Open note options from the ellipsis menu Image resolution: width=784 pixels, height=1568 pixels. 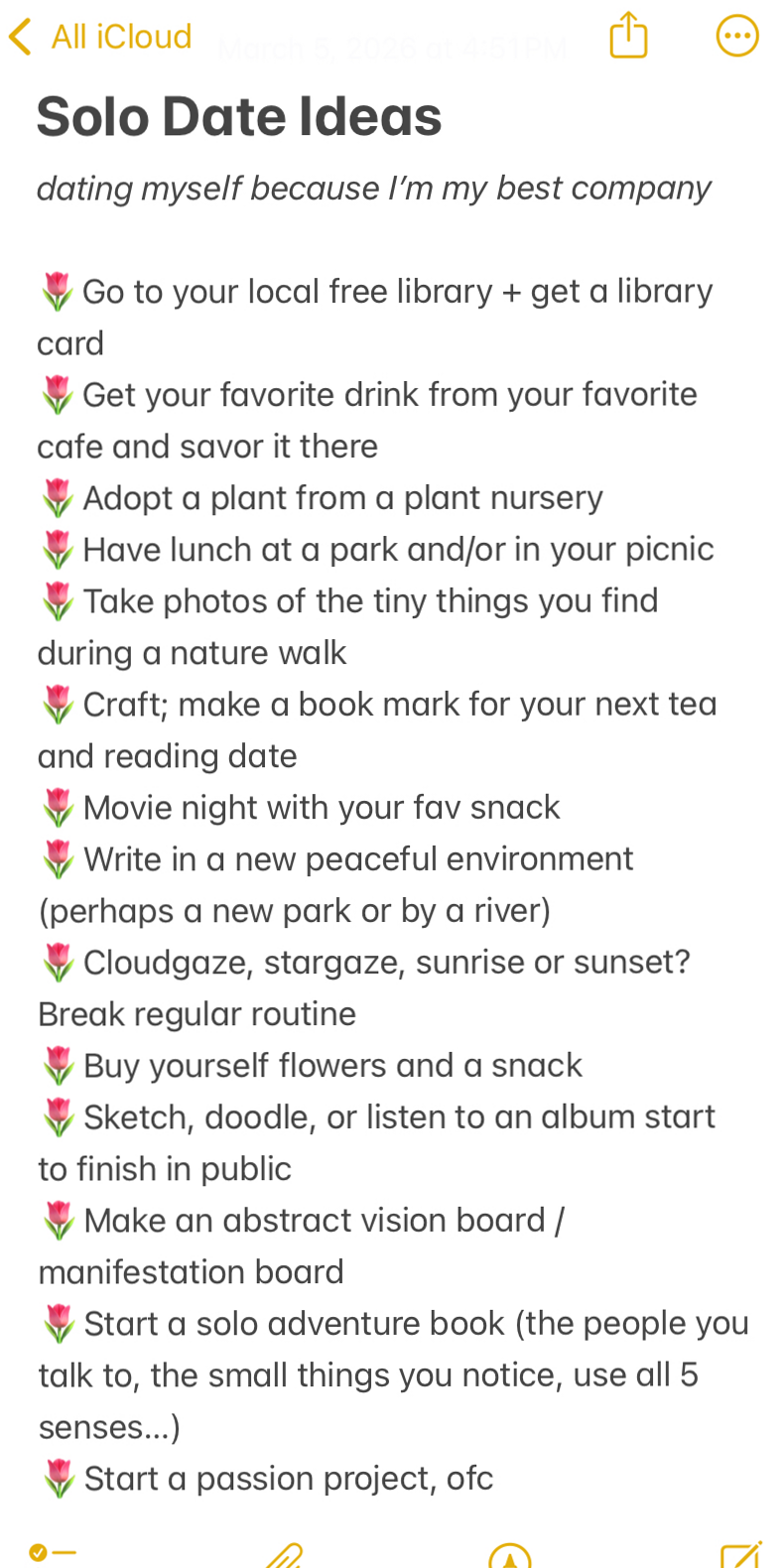737,35
